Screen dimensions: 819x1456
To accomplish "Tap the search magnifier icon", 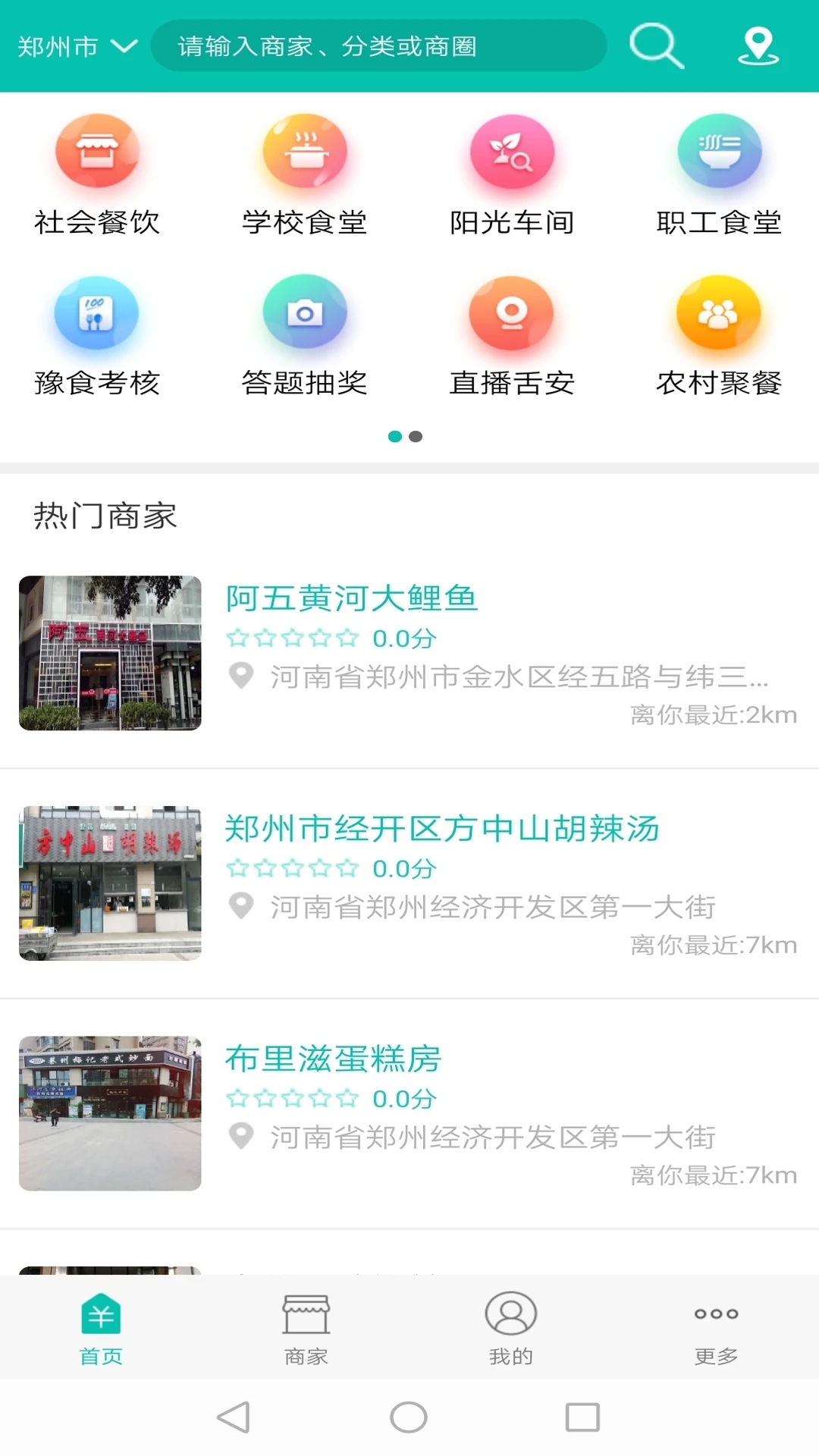I will point(656,45).
